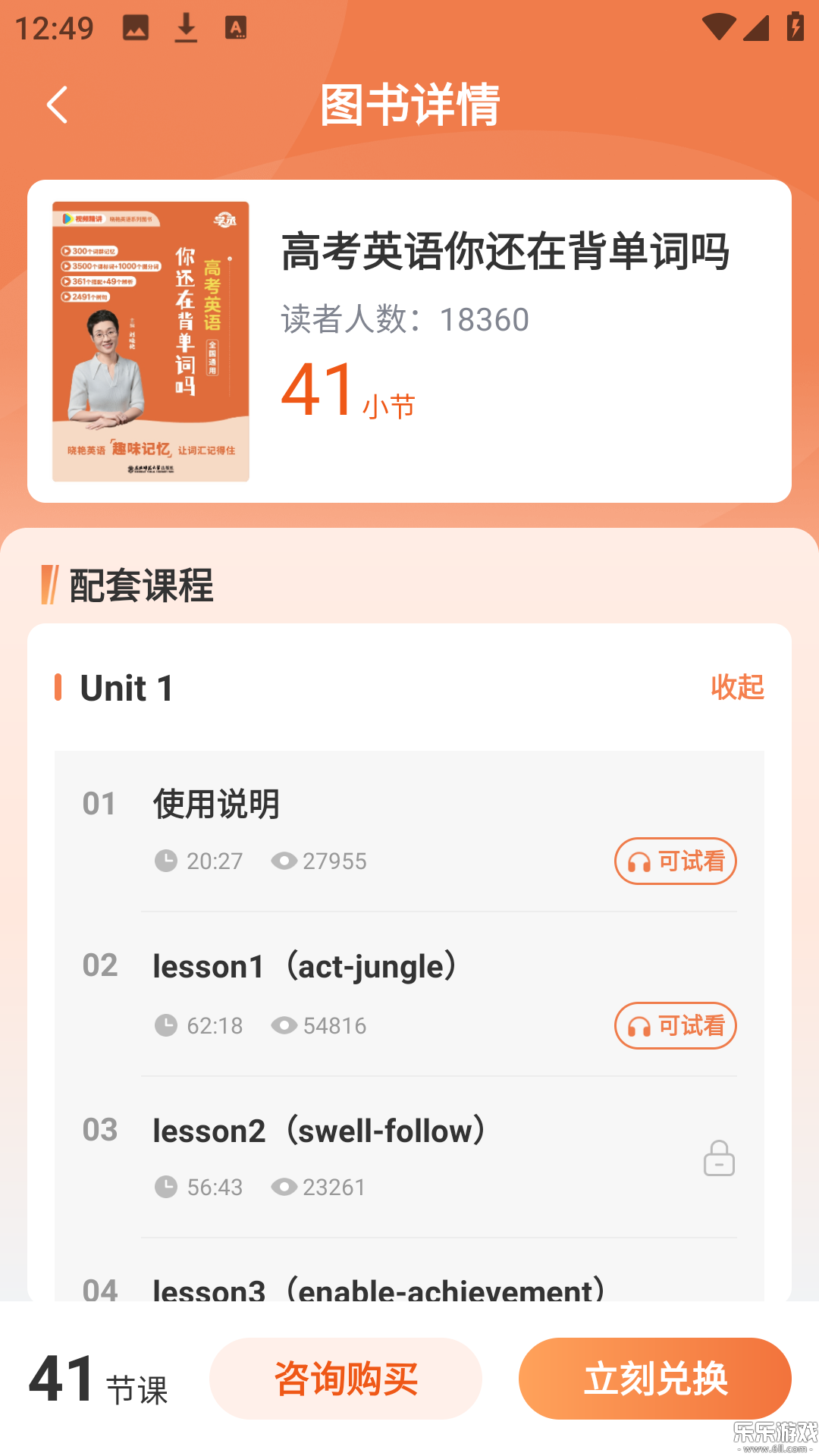Click the lock icon on lesson2 (swell-follow)
The image size is (819, 1456).
719,1160
